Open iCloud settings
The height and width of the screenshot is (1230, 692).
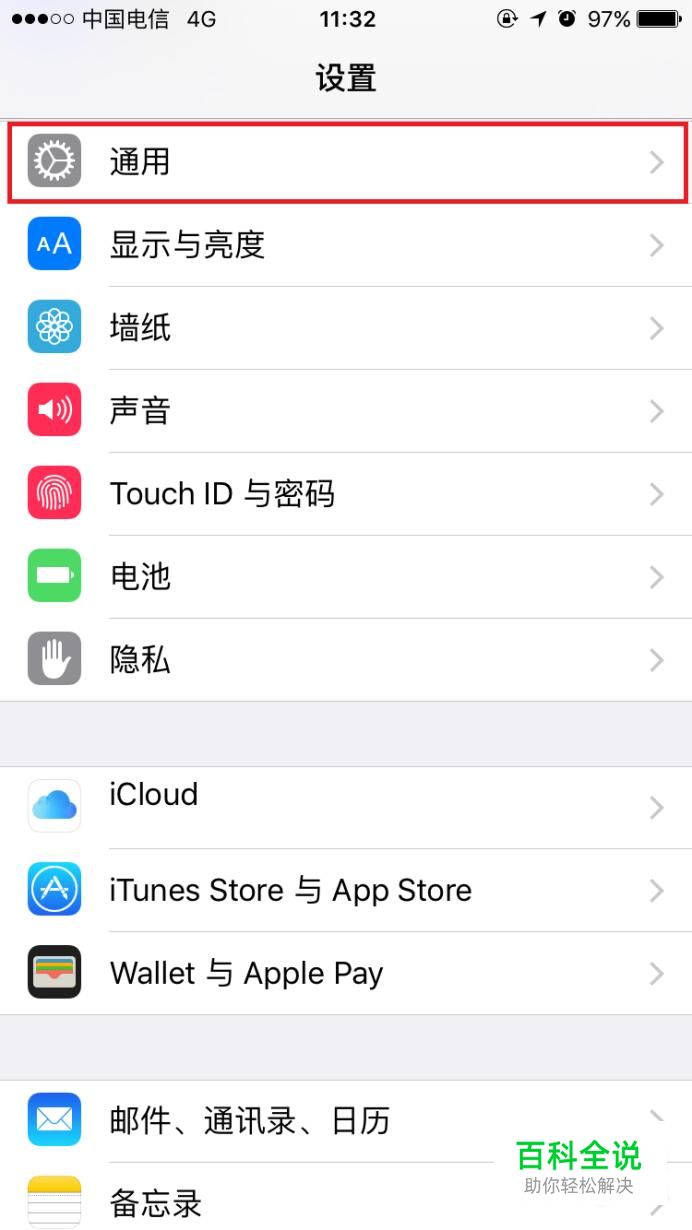345,807
